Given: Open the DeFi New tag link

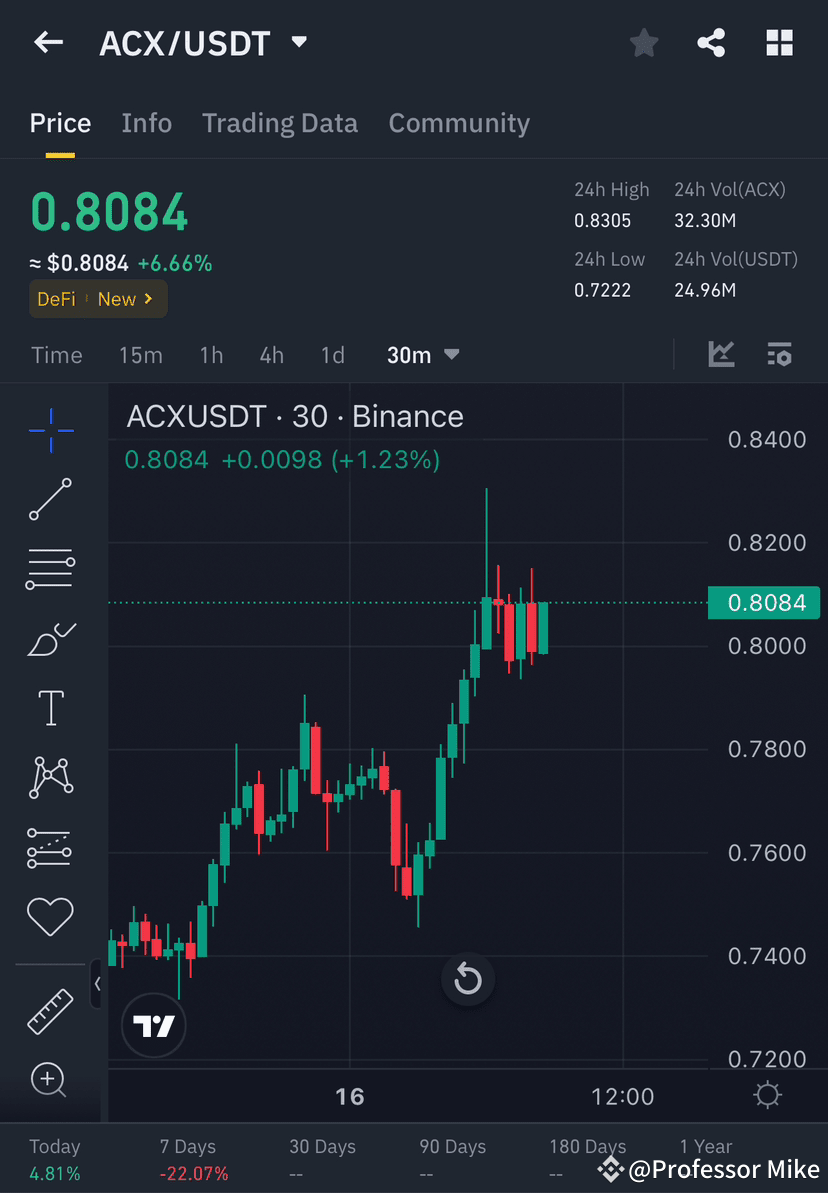Looking at the screenshot, I should pos(97,298).
